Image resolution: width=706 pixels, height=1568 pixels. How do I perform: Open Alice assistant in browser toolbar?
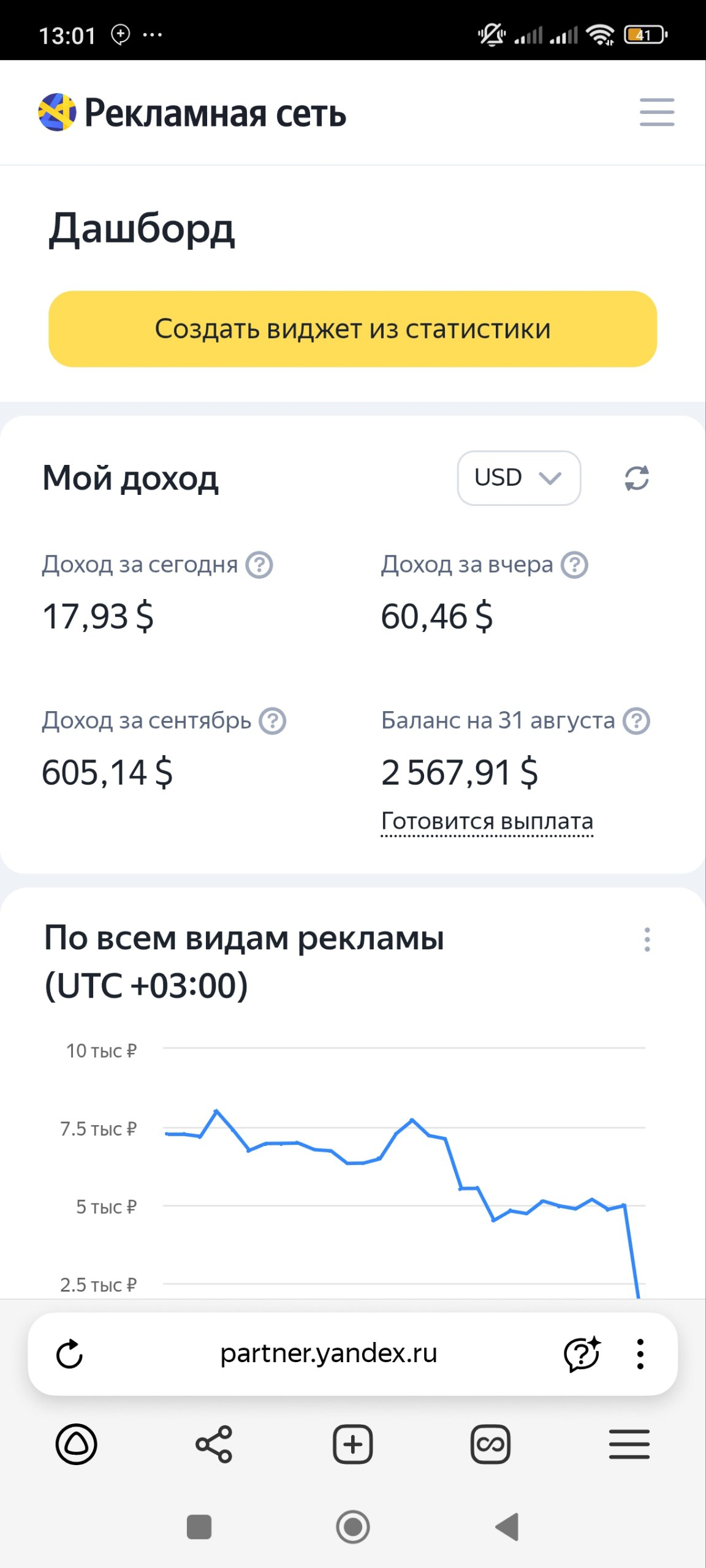click(x=77, y=1444)
